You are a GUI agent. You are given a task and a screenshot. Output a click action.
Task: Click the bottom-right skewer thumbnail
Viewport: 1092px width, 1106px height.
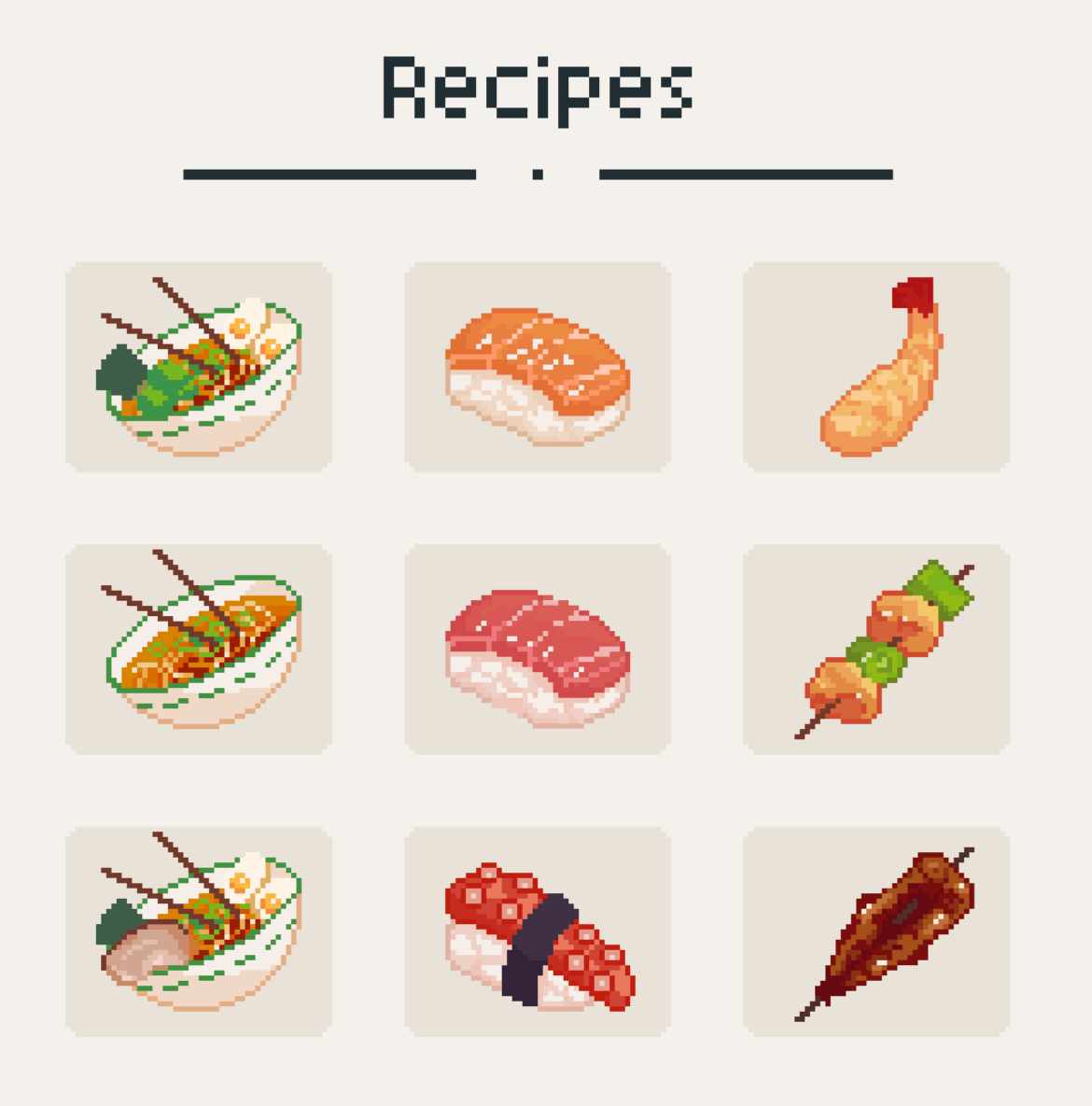(877, 924)
